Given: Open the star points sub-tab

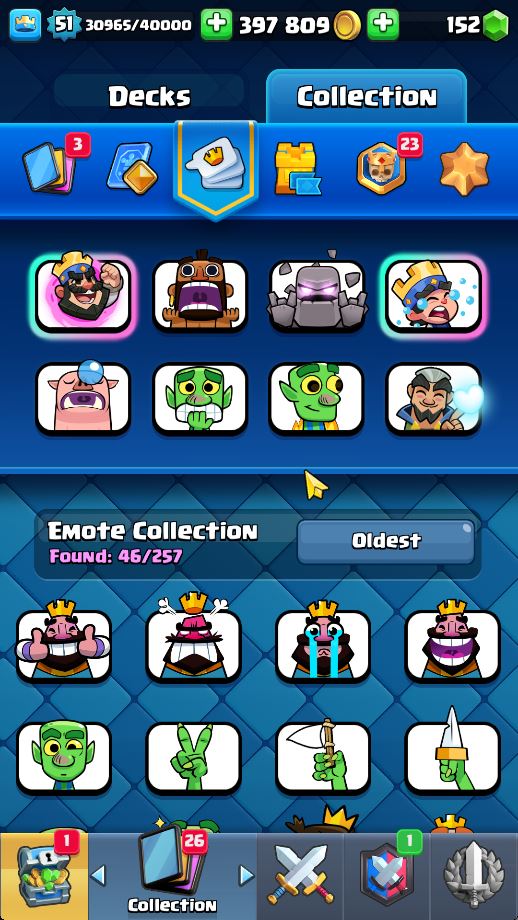Looking at the screenshot, I should tap(465, 168).
